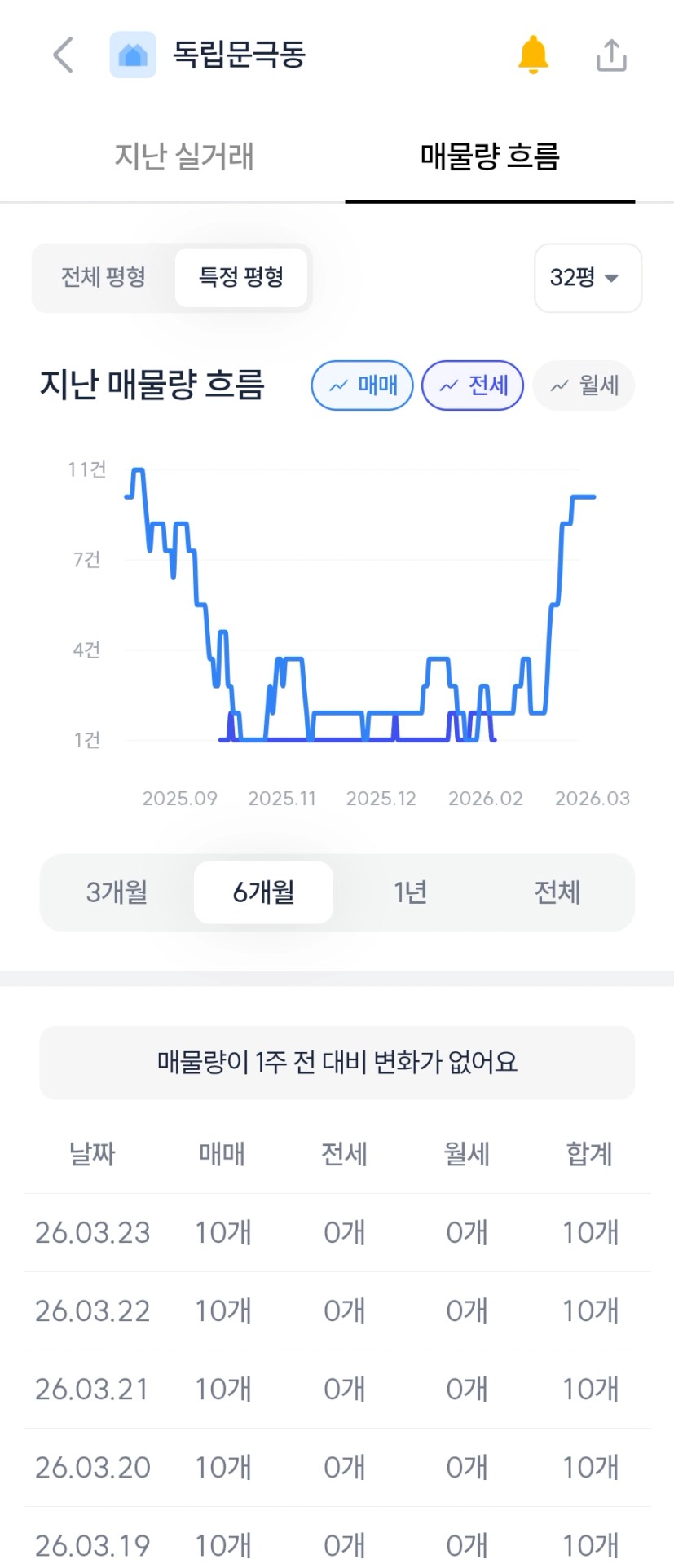Show the 전체 period range
This screenshot has height=1568, width=674.
[557, 892]
